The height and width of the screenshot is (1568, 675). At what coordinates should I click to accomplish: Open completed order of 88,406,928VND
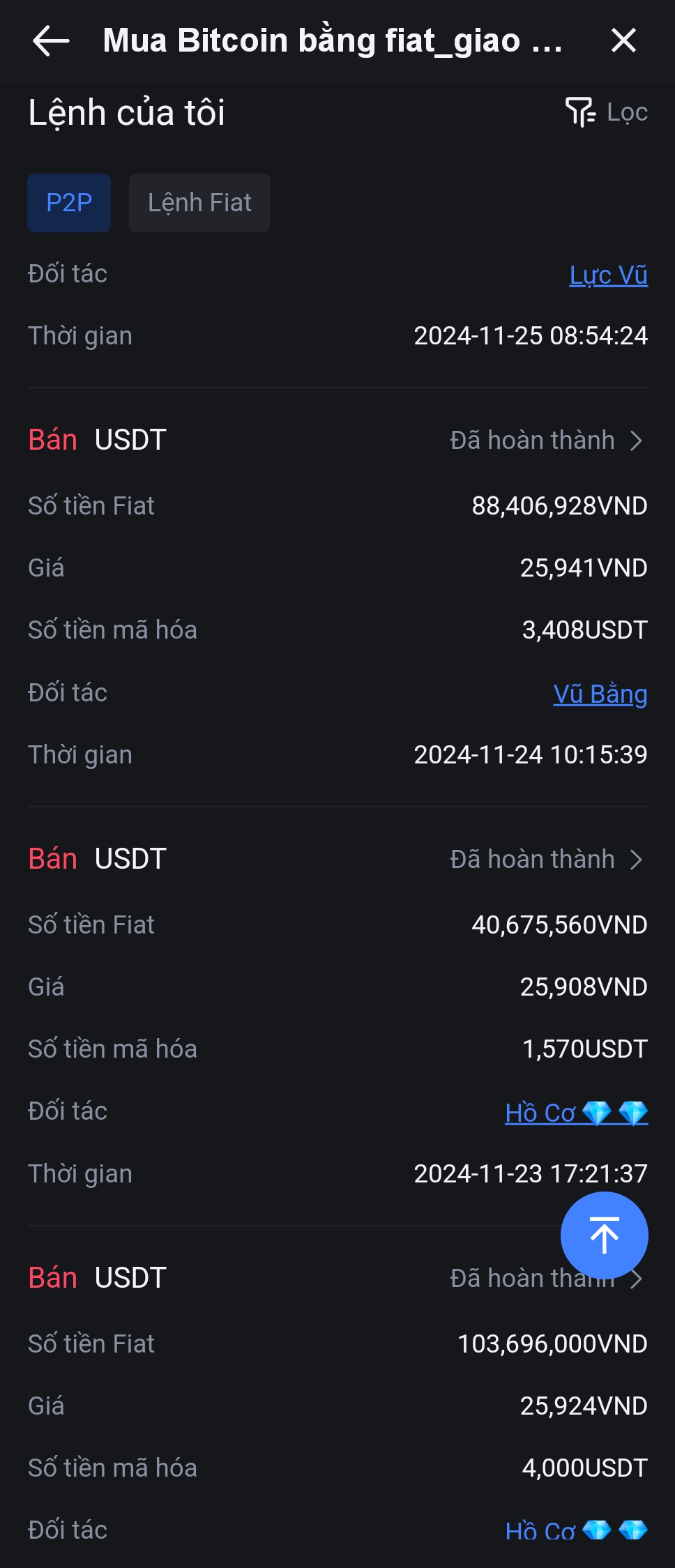click(547, 441)
